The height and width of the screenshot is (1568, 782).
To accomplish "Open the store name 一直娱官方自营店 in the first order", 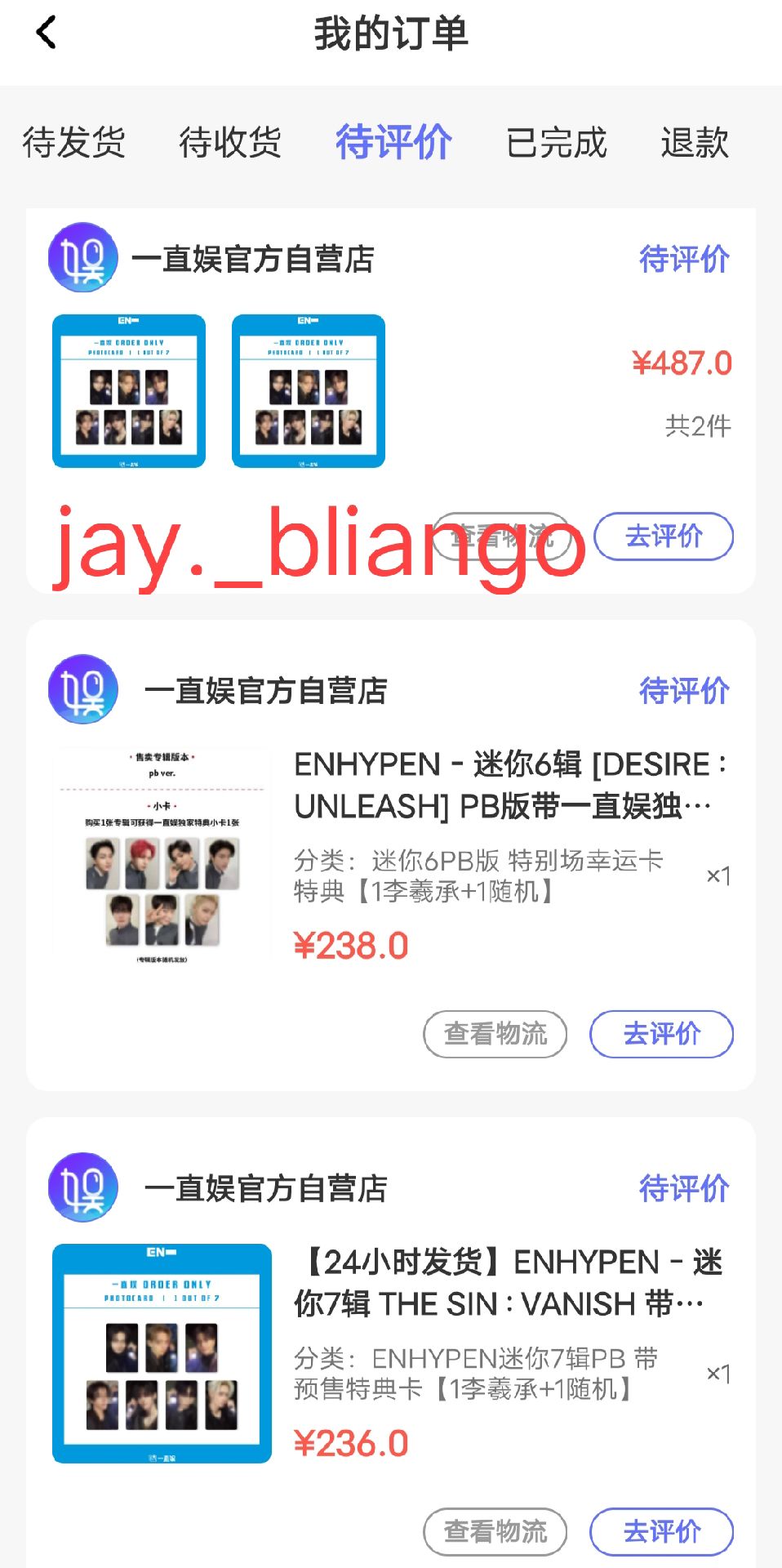I will coord(261,260).
